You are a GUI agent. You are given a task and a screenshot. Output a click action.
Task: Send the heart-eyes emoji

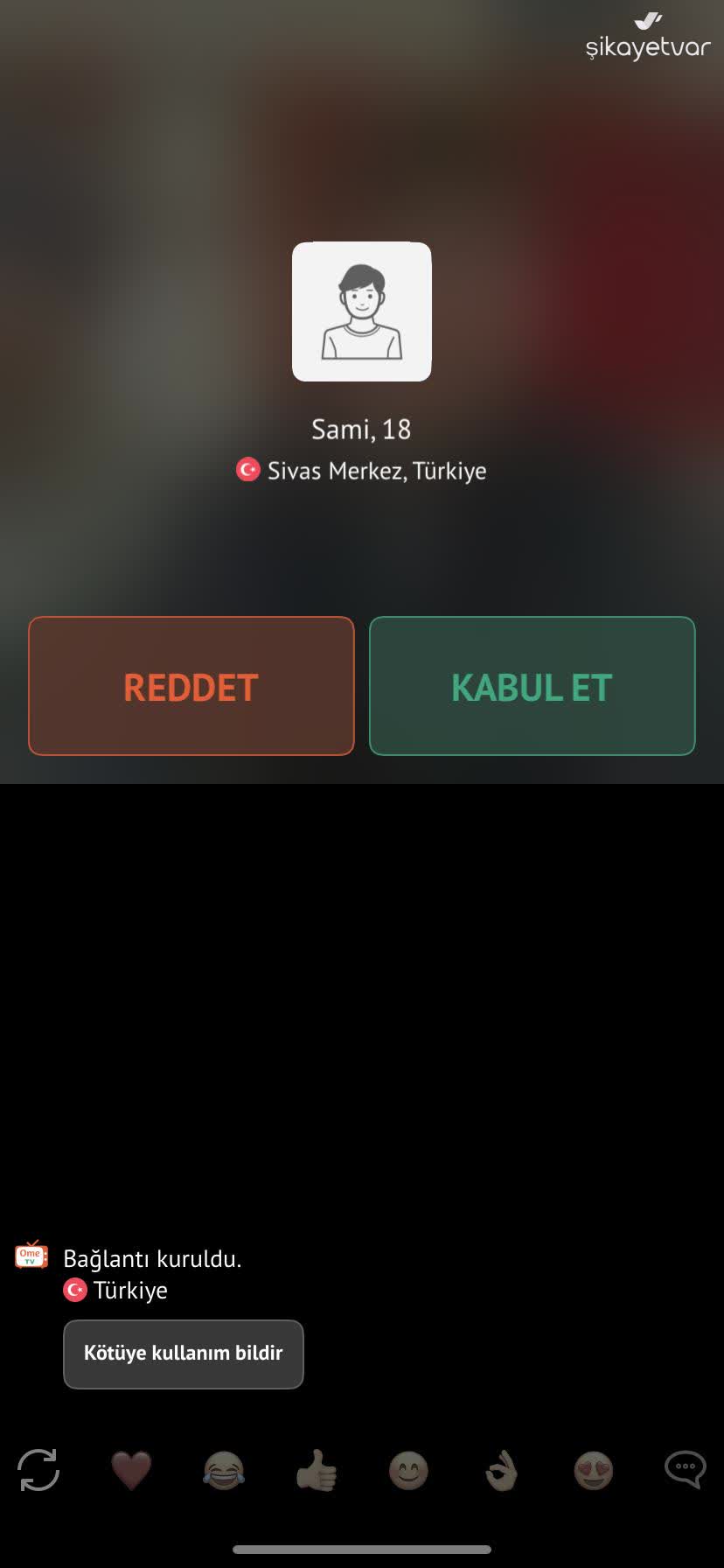[594, 1470]
